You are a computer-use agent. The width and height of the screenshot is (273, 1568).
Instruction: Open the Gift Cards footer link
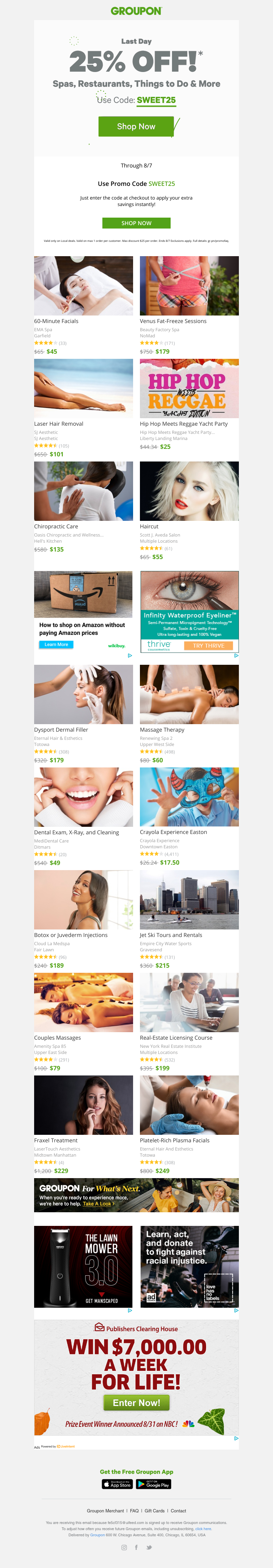pyautogui.click(x=154, y=1511)
